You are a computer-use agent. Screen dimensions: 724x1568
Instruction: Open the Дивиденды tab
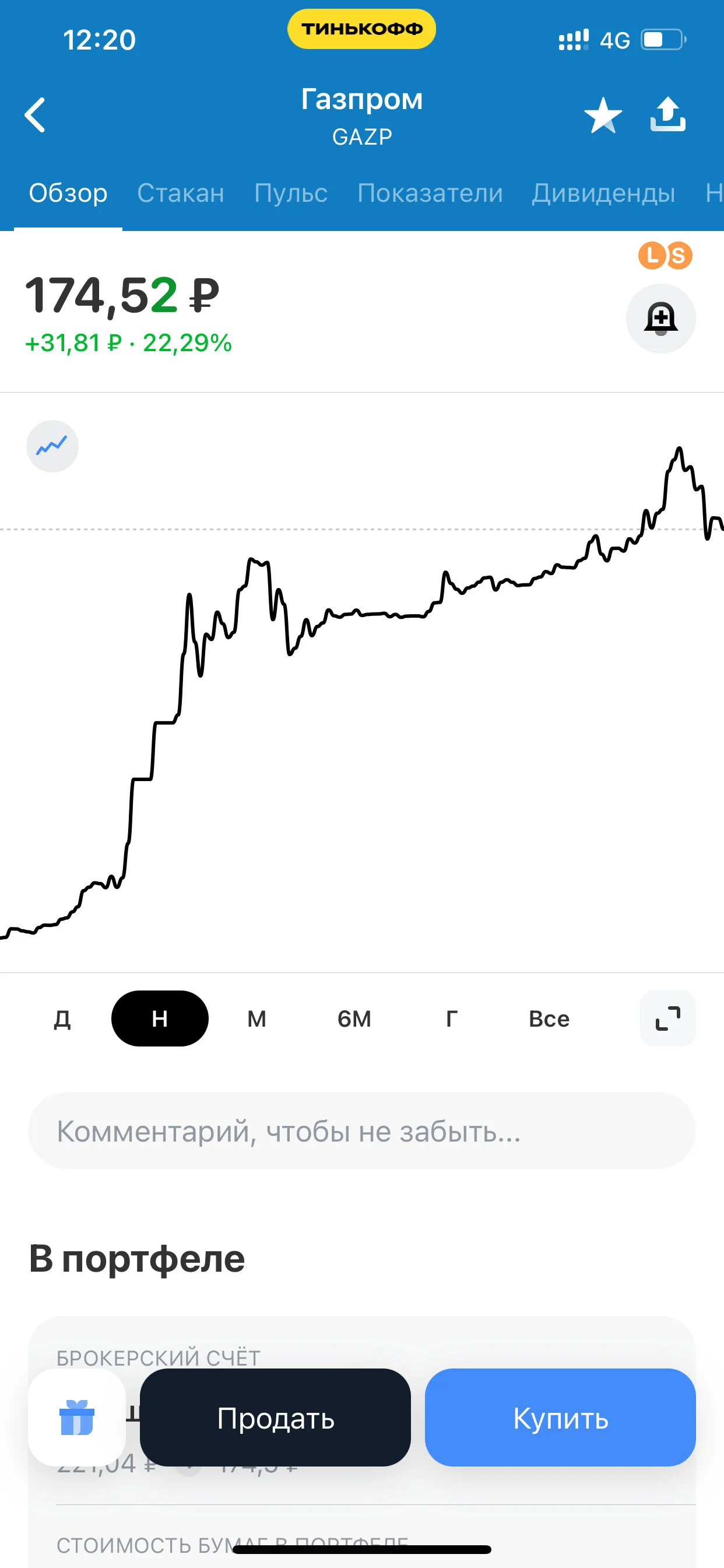coord(603,193)
